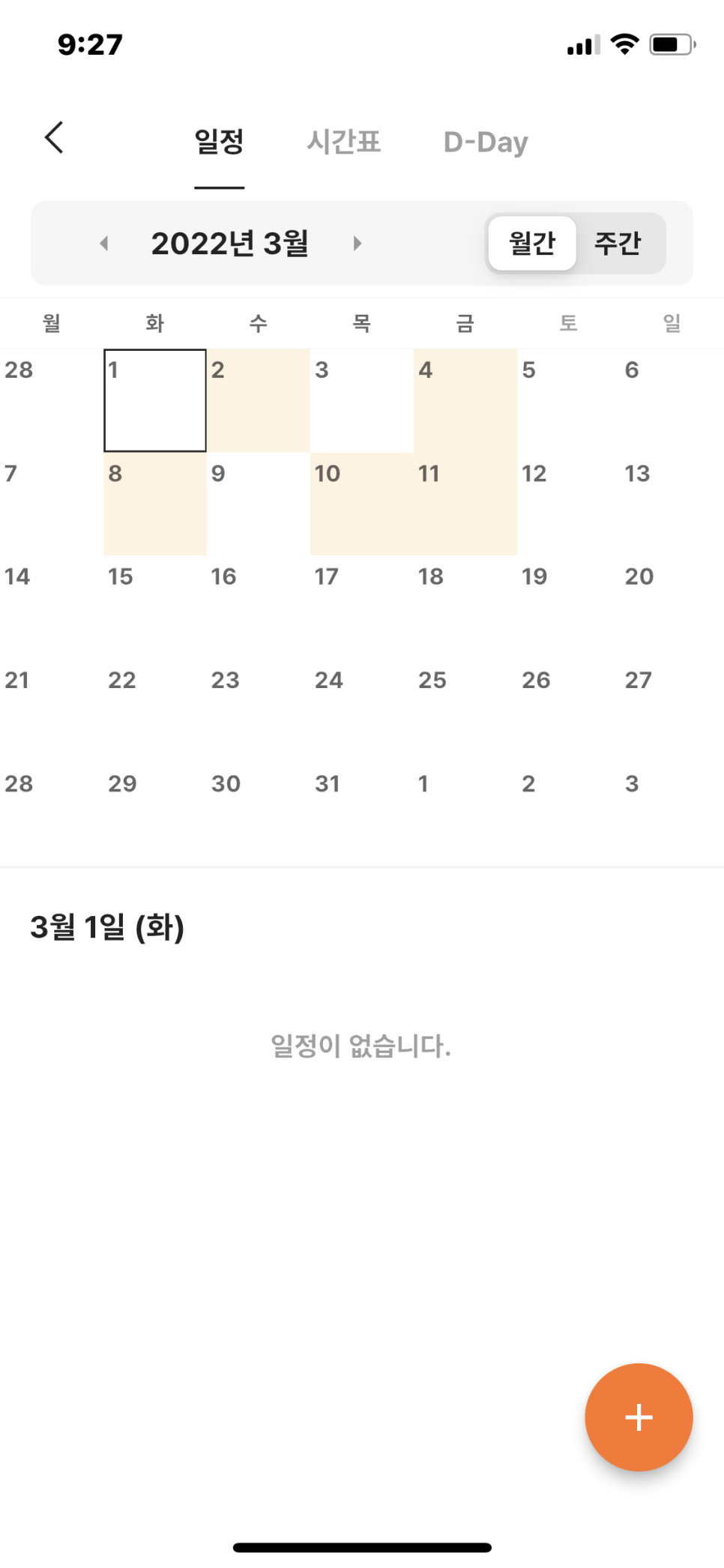
Task: Select March 2 on the calendar
Action: 259,400
